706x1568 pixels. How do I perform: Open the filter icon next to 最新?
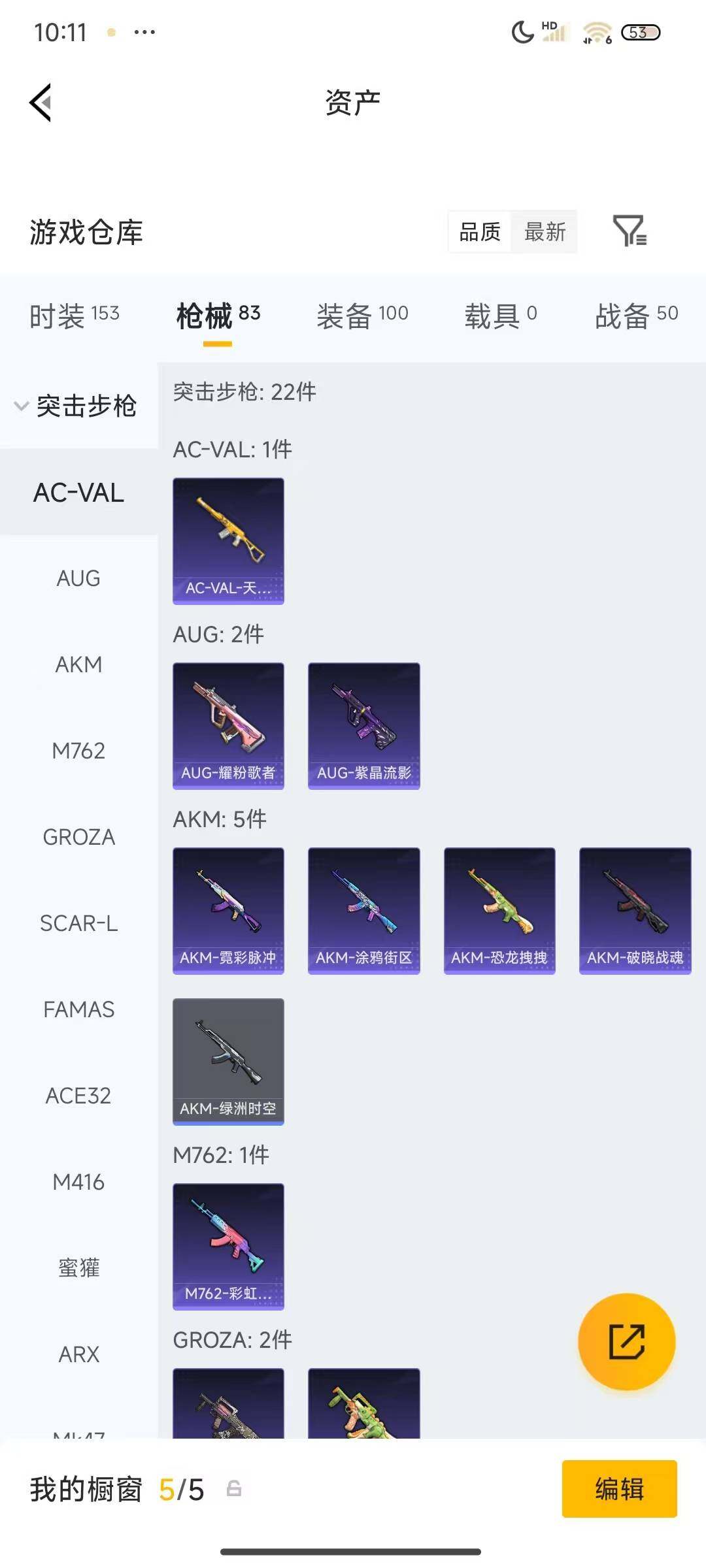(x=630, y=231)
